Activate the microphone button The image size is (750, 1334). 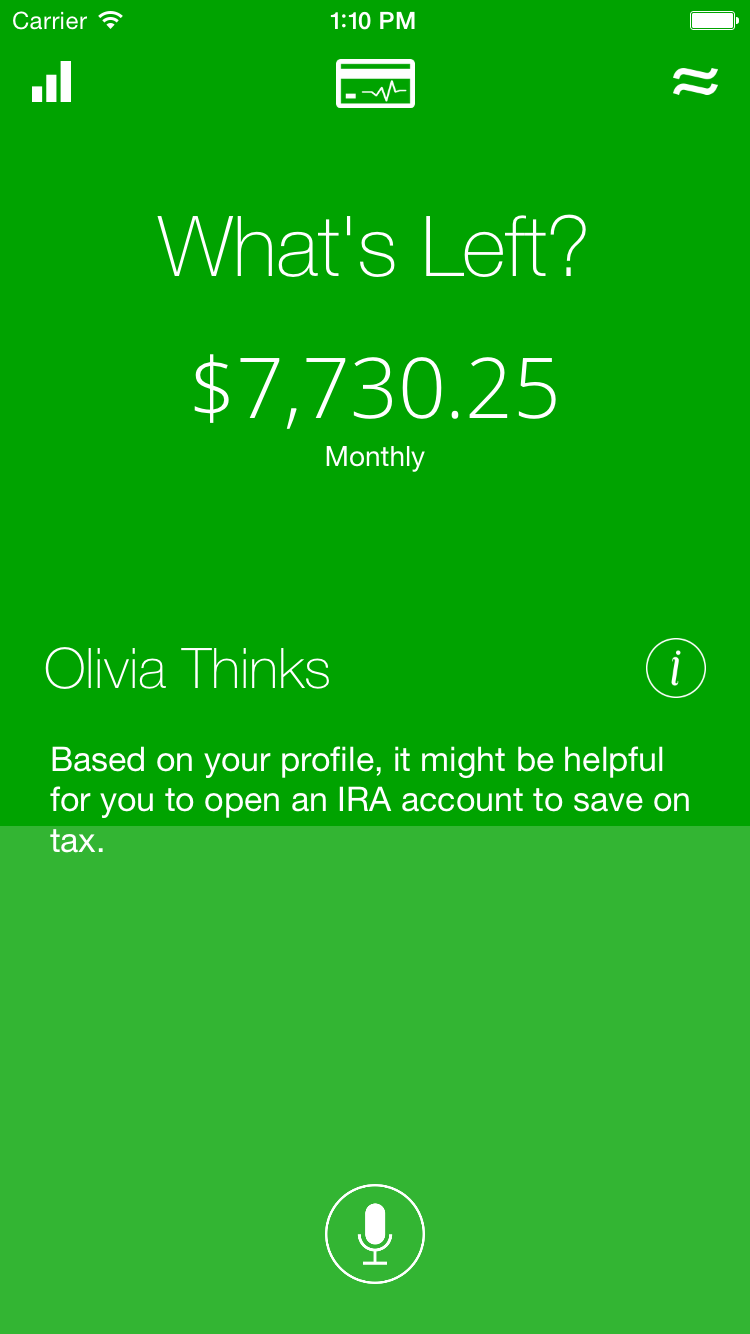pyautogui.click(x=375, y=1234)
